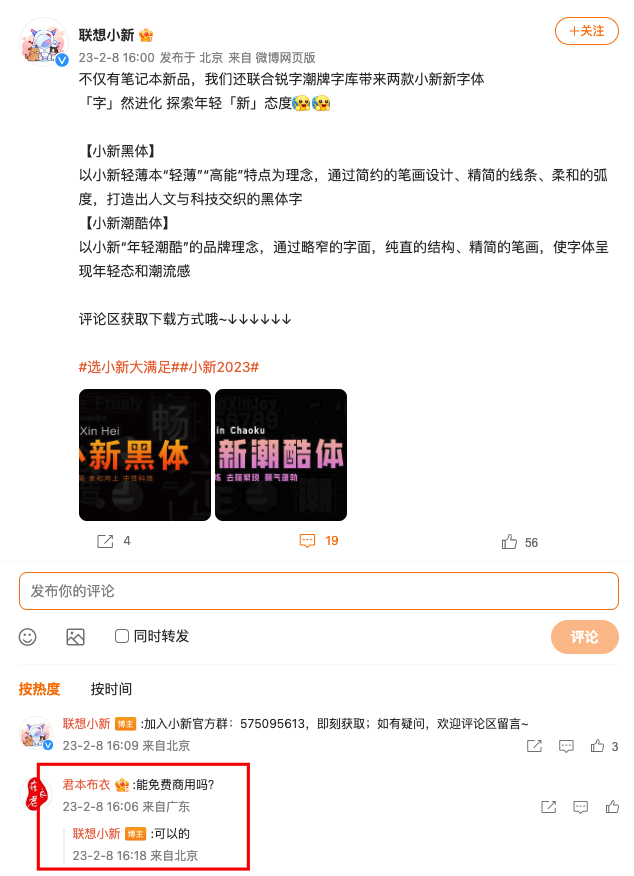634x876 pixels.
Task: Open the #小新2023# hashtag link
Action: click(x=218, y=367)
